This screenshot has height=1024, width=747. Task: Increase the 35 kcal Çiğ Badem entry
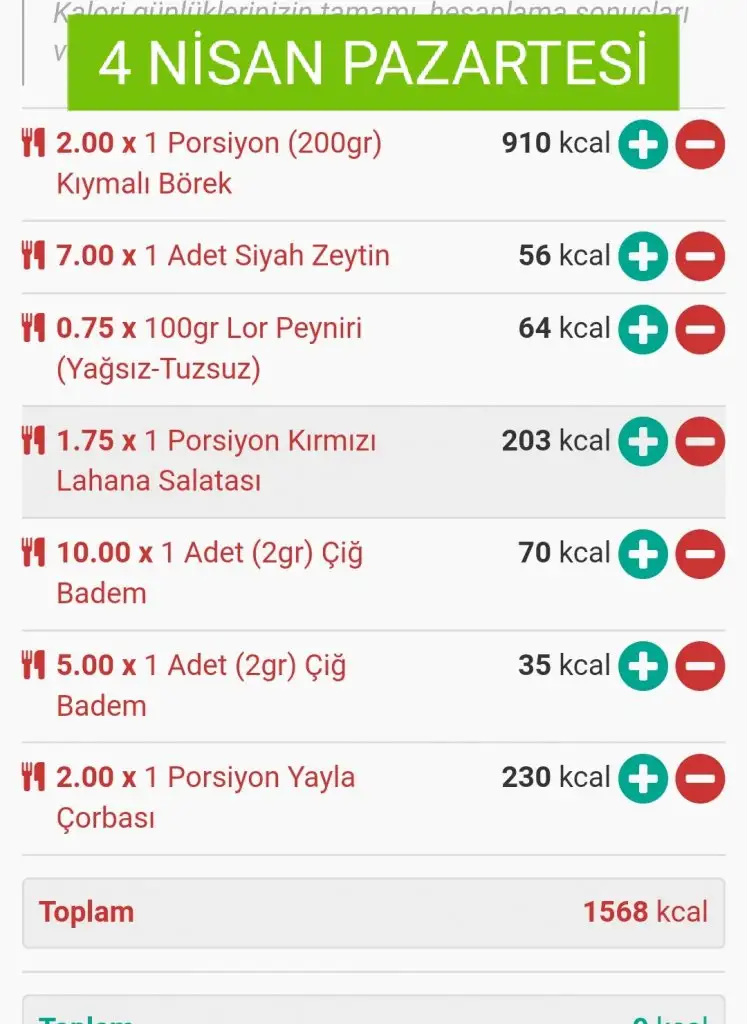point(642,666)
